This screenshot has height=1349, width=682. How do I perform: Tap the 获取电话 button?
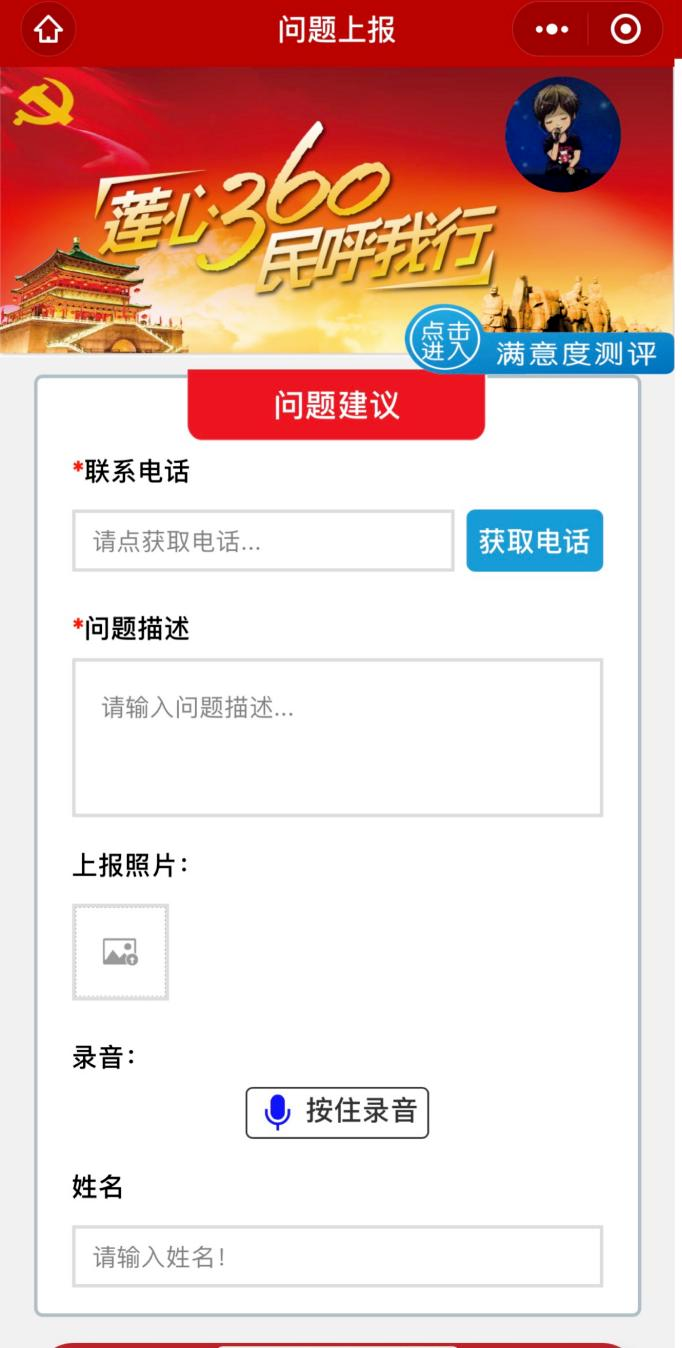[x=534, y=541]
